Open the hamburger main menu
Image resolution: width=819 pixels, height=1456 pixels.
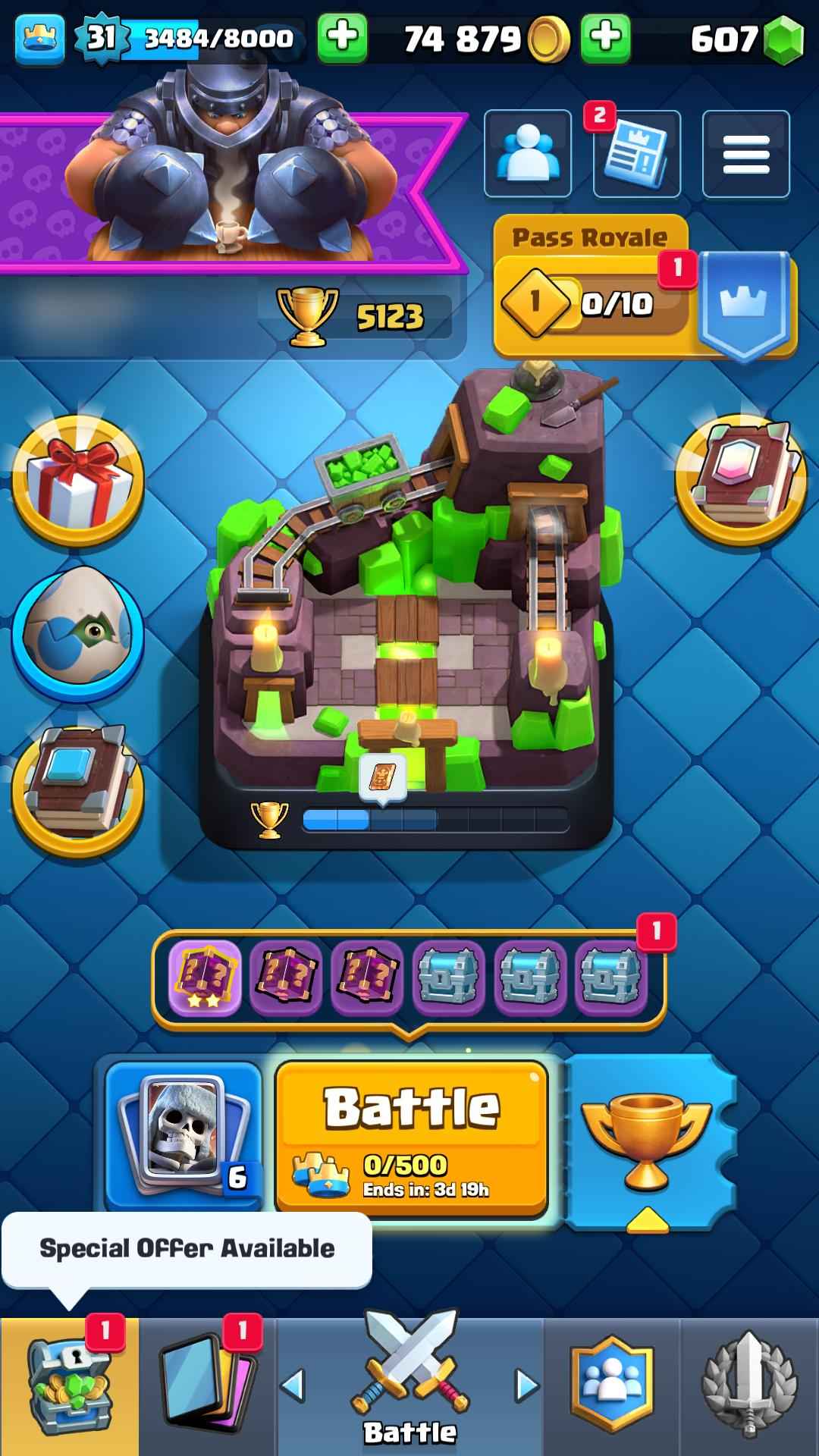pos(745,154)
